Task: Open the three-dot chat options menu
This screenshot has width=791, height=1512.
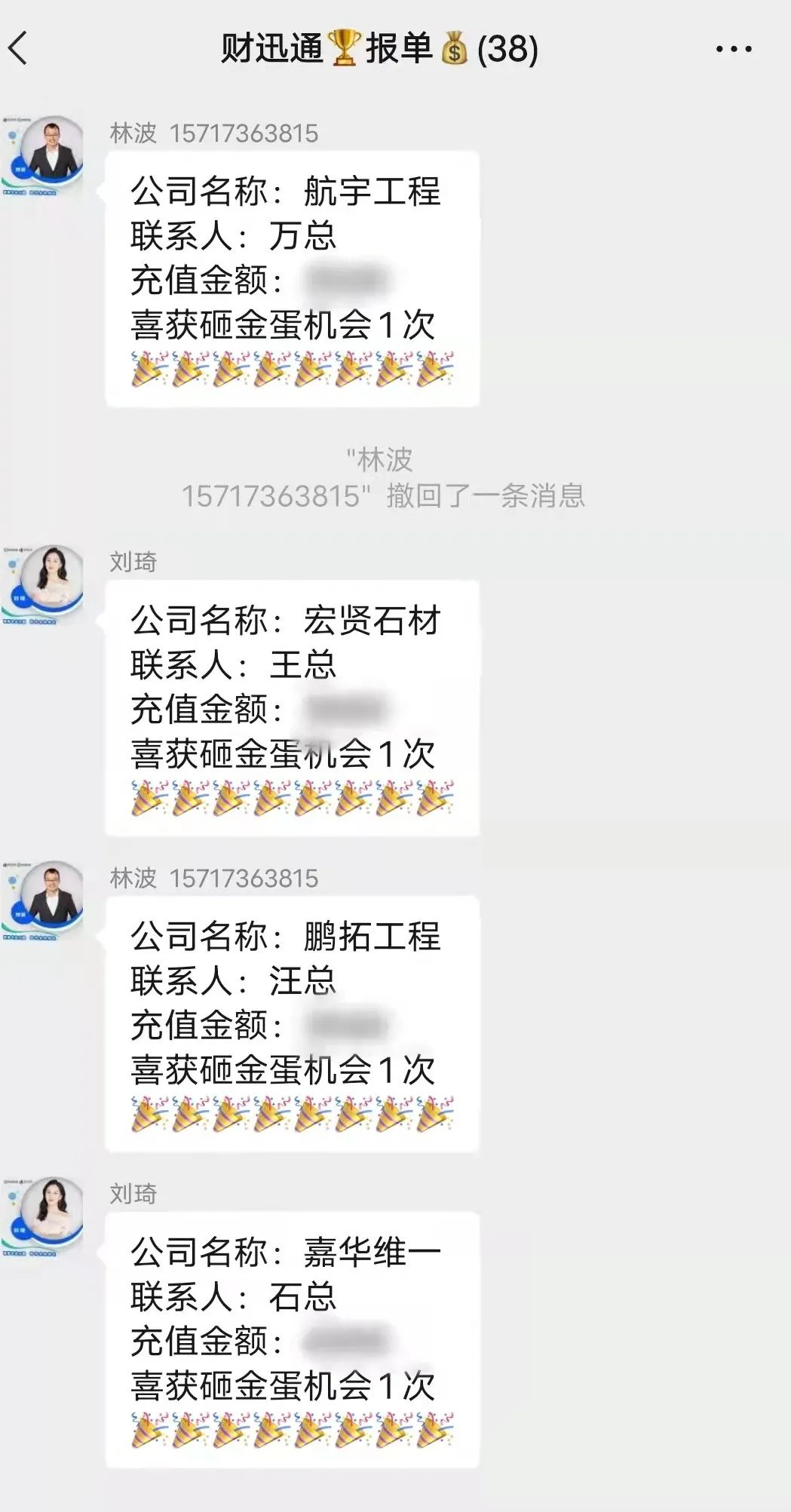Action: pos(733,50)
